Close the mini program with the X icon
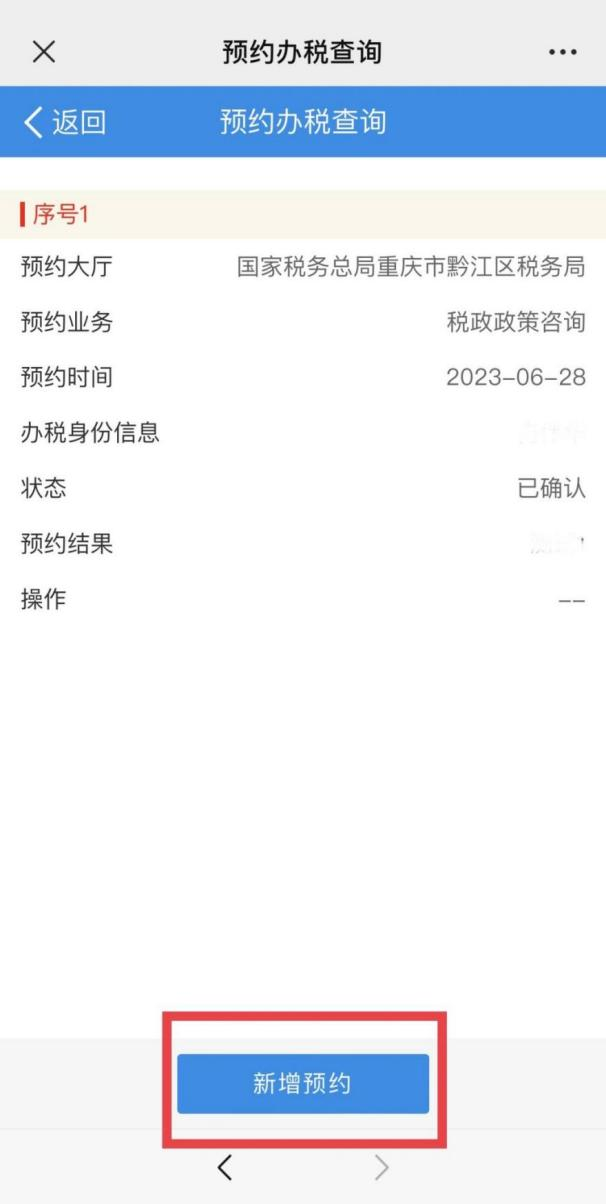 [43, 52]
